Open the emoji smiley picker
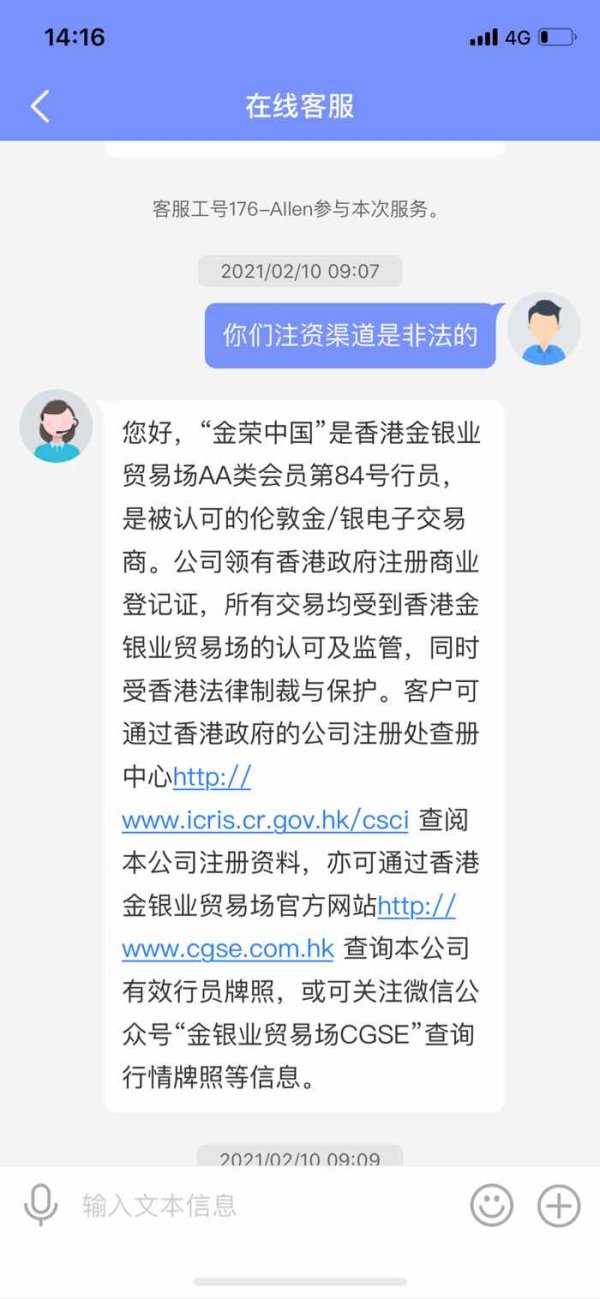 coord(491,1205)
